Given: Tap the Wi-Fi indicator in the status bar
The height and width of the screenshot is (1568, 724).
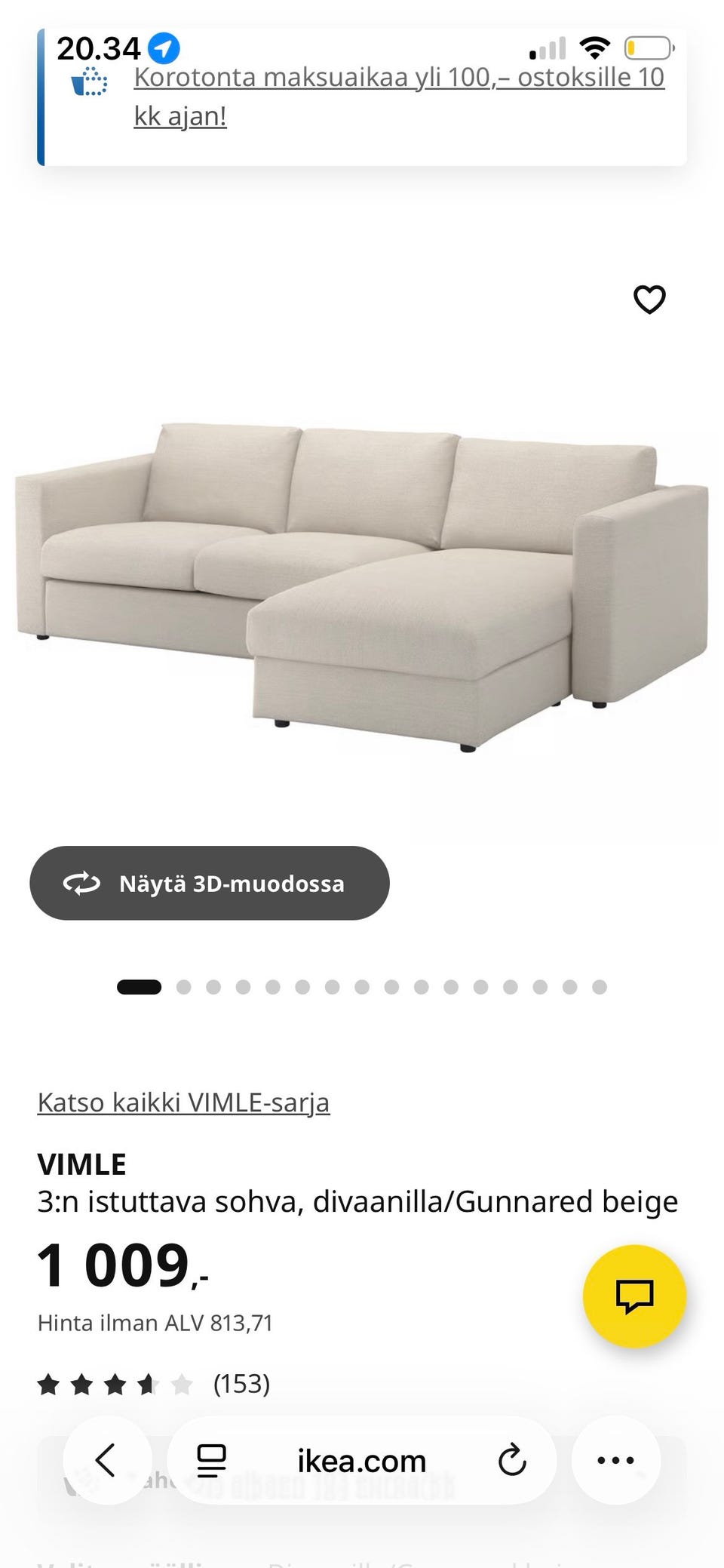Looking at the screenshot, I should pyautogui.click(x=594, y=47).
